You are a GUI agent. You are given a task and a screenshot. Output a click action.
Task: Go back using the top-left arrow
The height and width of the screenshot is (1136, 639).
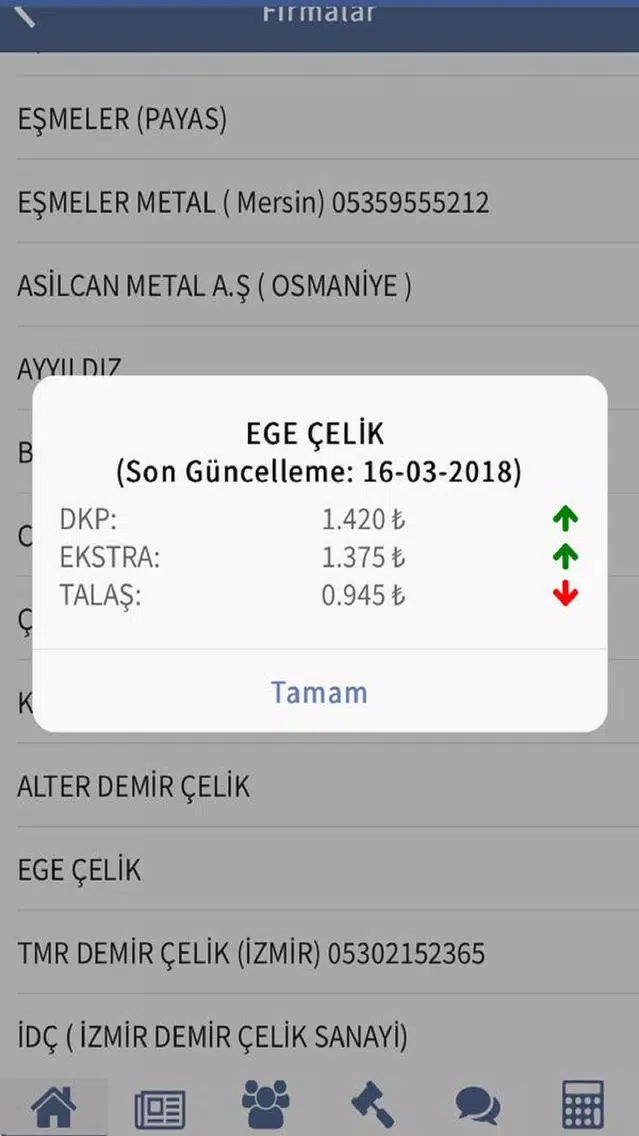[x=24, y=15]
